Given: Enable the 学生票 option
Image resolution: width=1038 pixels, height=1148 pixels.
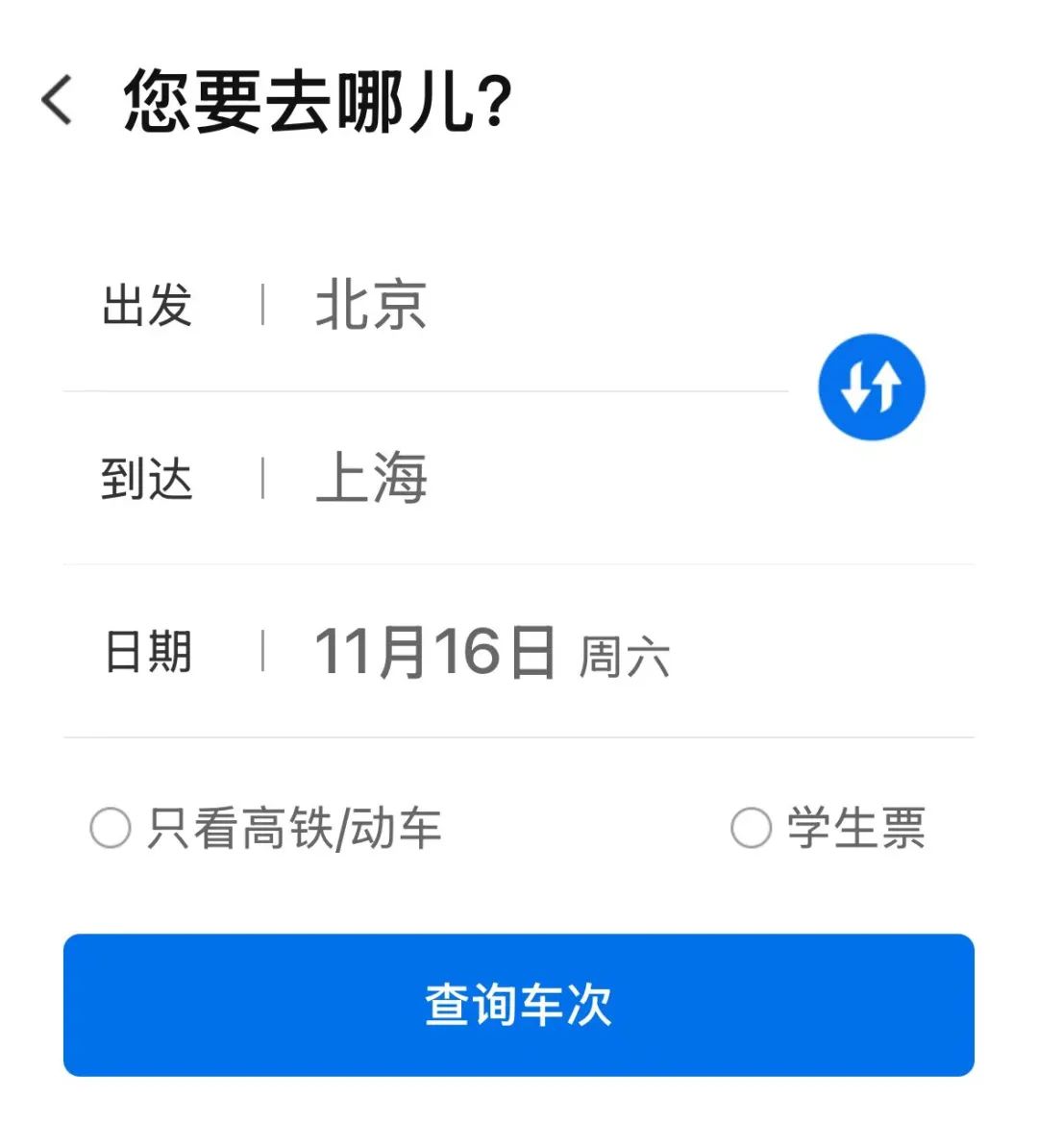Looking at the screenshot, I should [x=752, y=828].
